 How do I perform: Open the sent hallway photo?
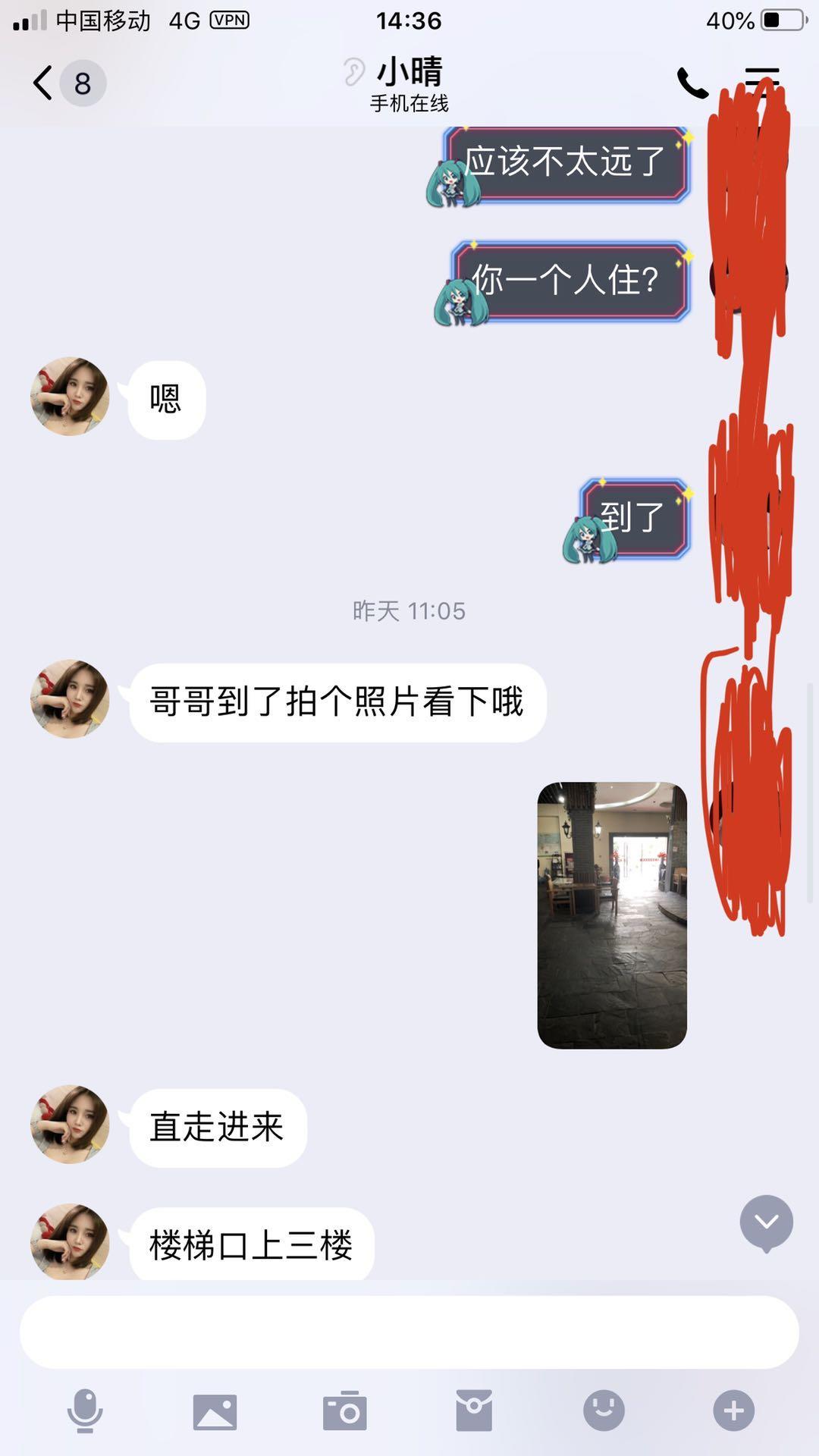[611, 912]
